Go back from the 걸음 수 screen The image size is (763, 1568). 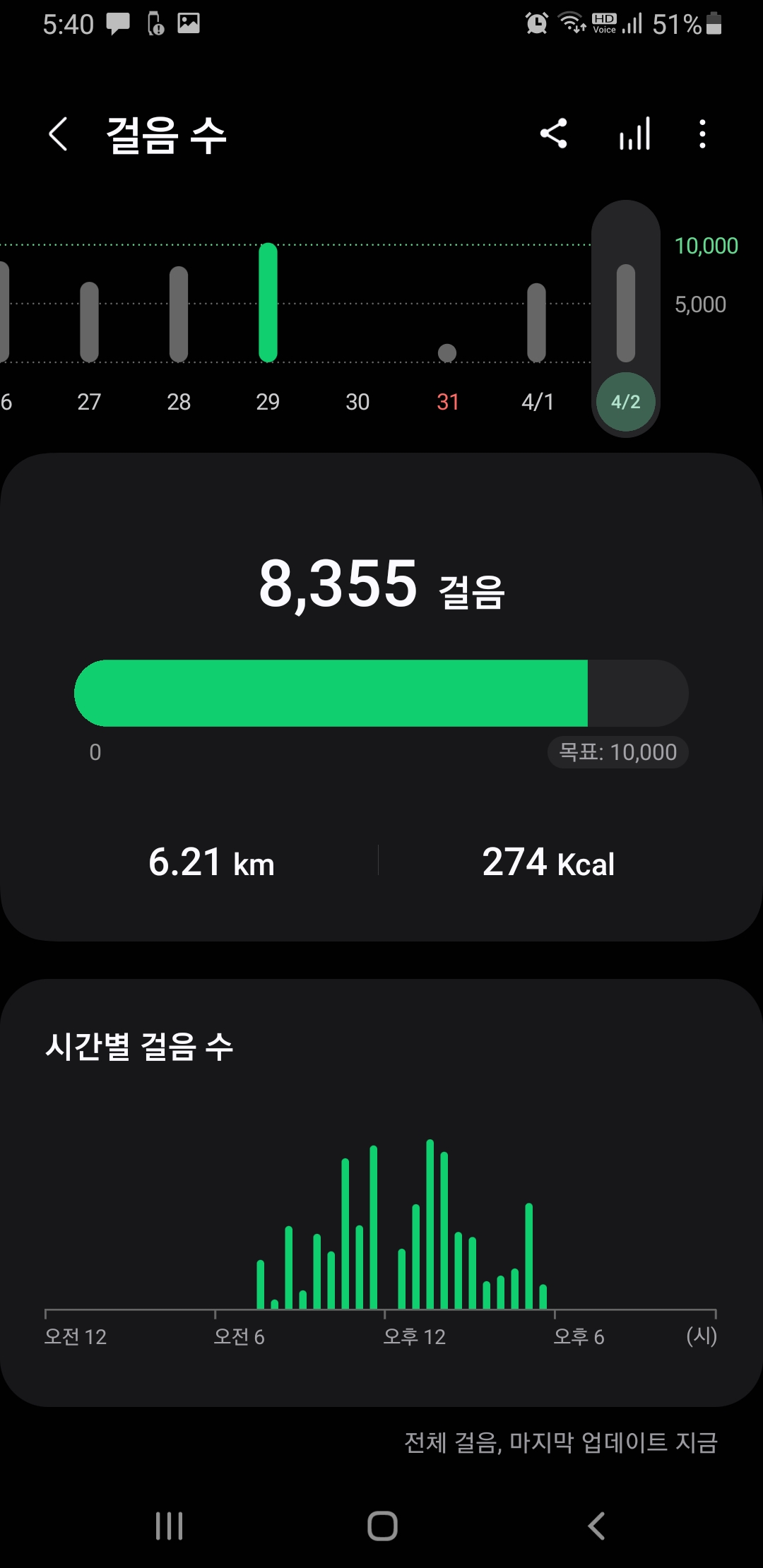58,134
